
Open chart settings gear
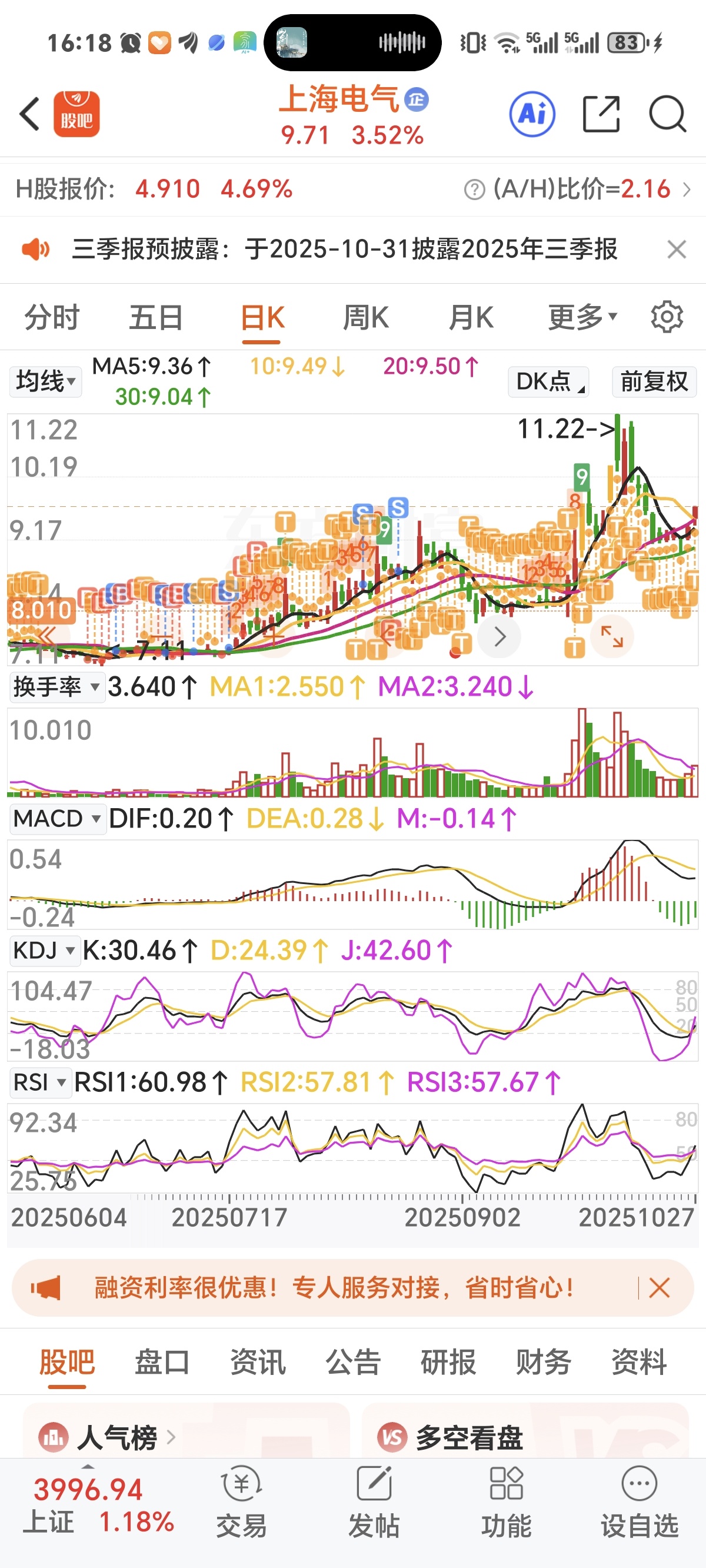[x=667, y=317]
